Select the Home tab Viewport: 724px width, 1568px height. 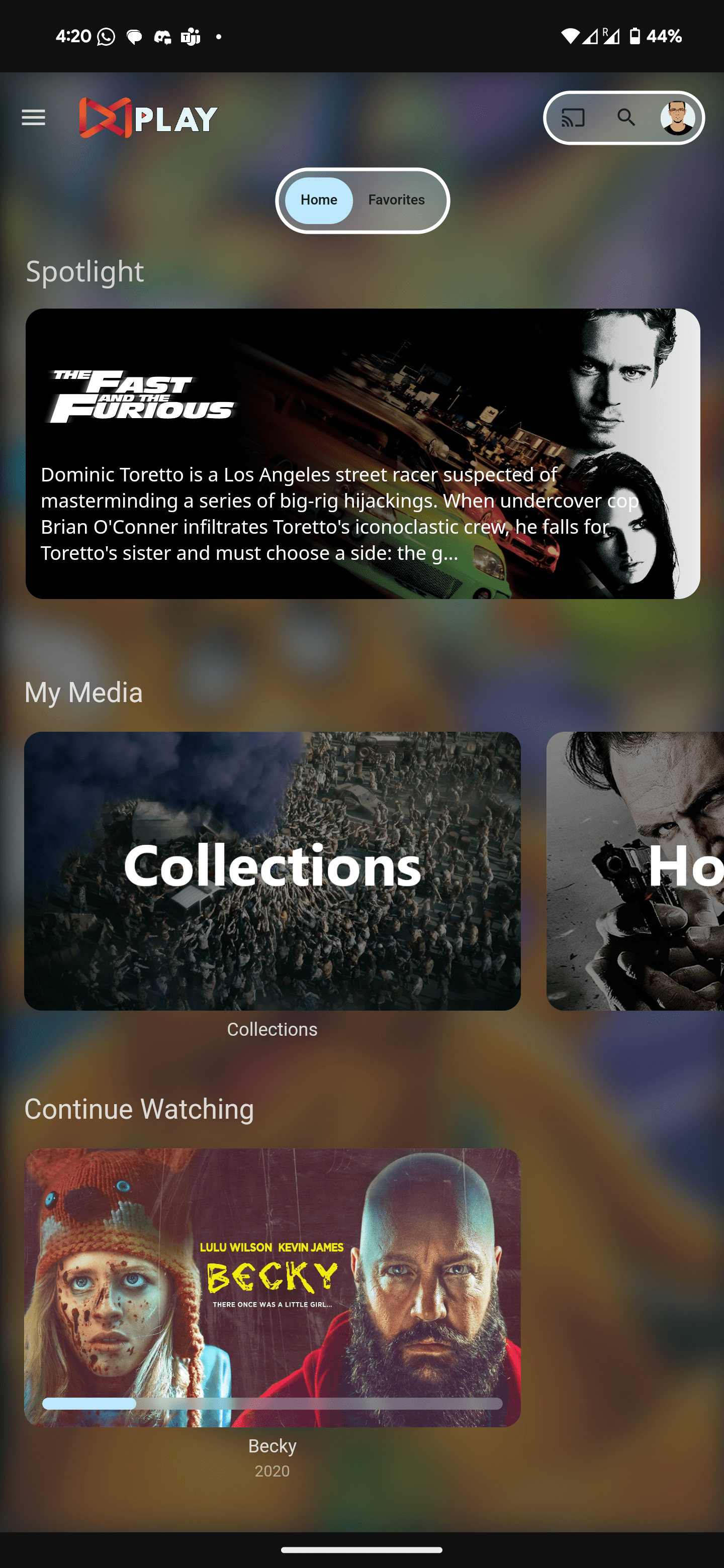click(318, 200)
